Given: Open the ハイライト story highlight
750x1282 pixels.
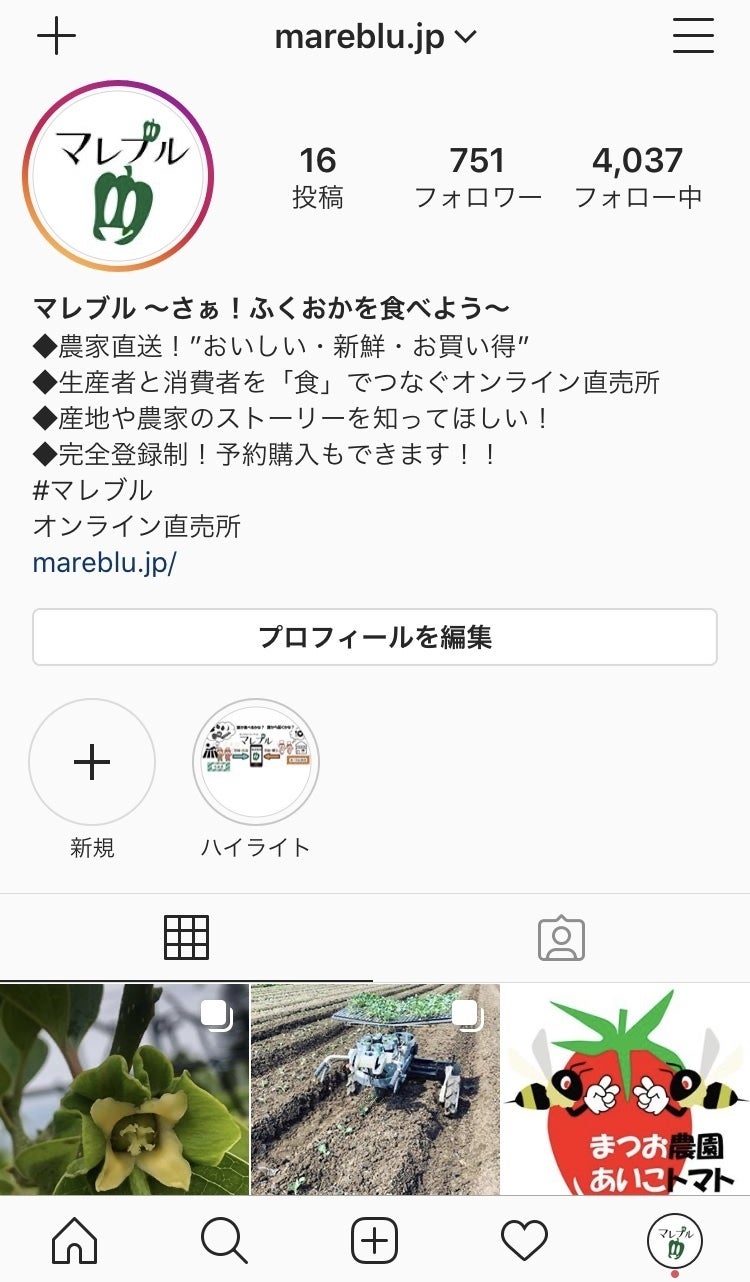Looking at the screenshot, I should click(x=256, y=763).
